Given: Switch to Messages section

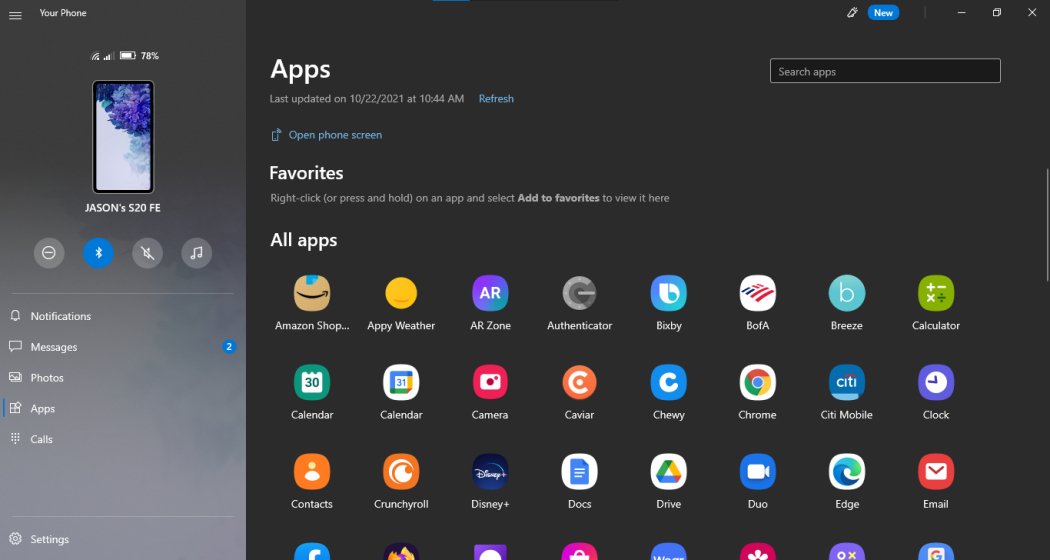Looking at the screenshot, I should (54, 347).
